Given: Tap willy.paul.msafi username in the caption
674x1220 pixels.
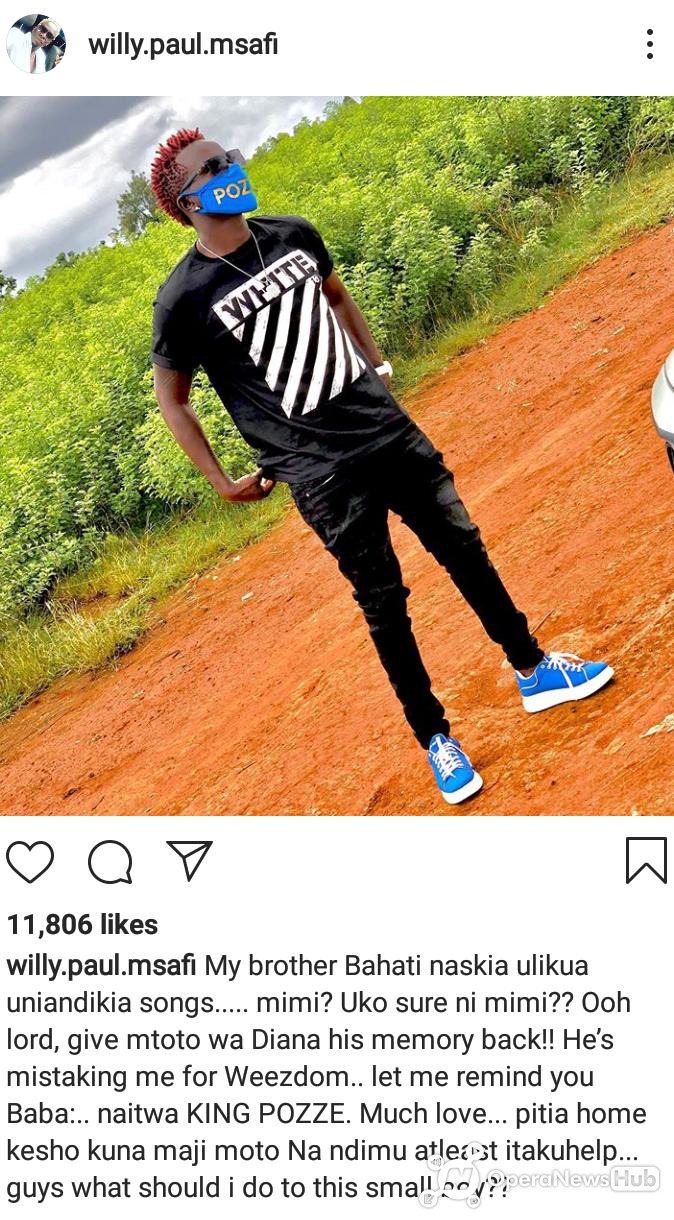Looking at the screenshot, I should [102, 966].
